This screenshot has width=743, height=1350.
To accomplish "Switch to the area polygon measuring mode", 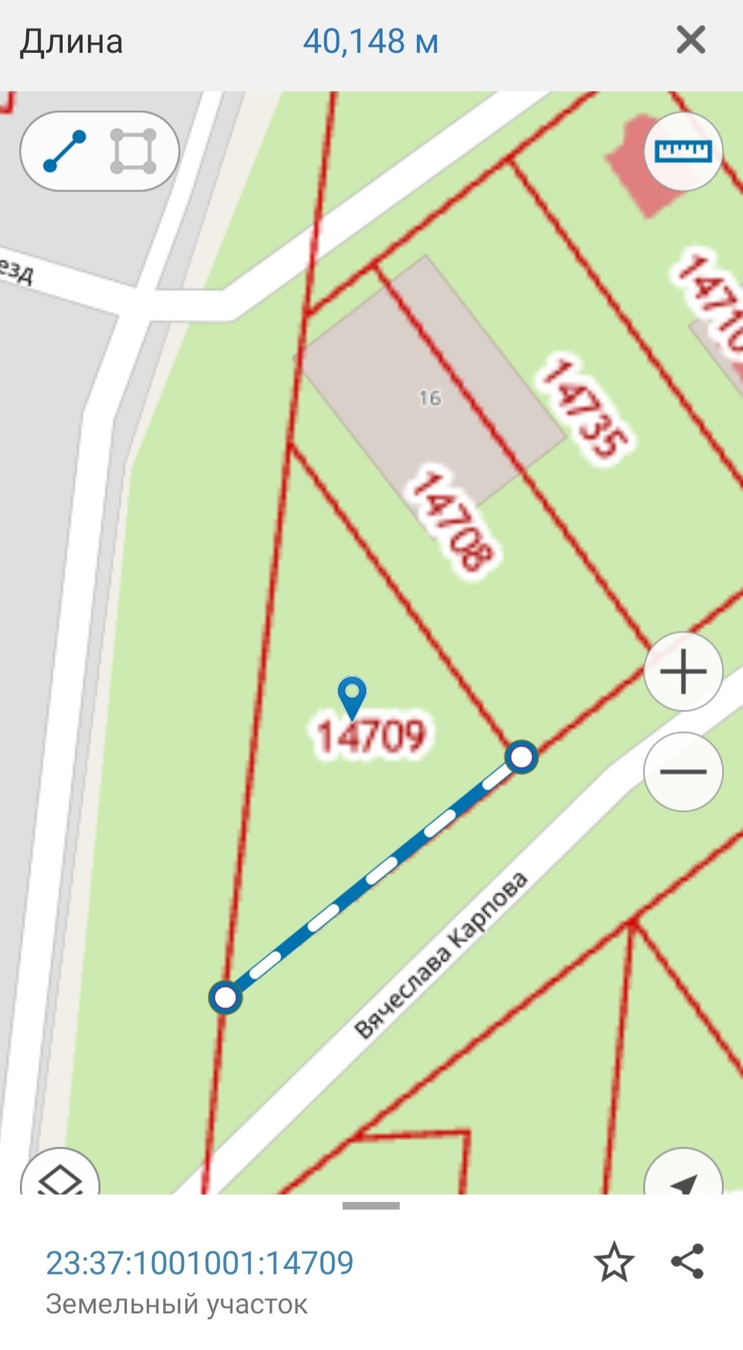I will 133,151.
